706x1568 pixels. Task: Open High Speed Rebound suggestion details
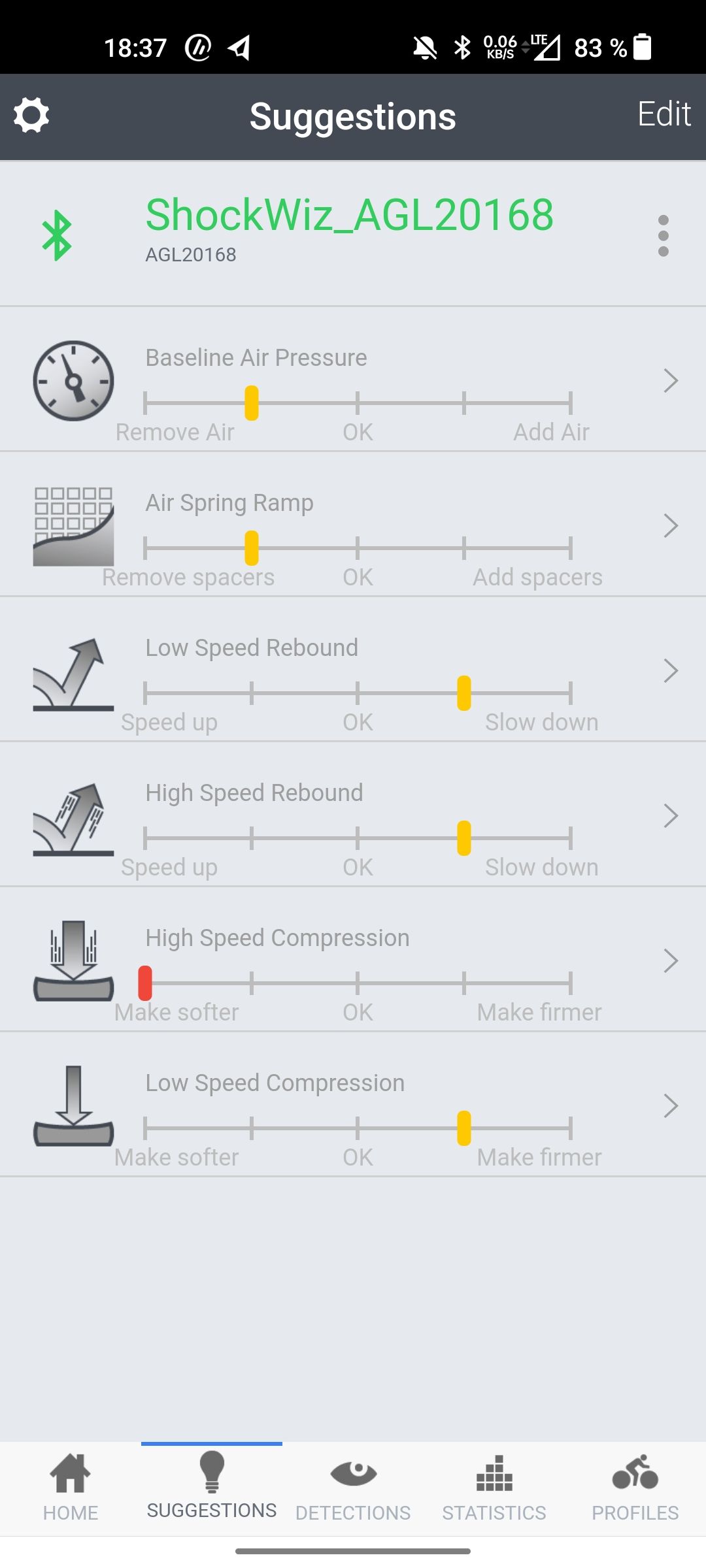pyautogui.click(x=353, y=814)
